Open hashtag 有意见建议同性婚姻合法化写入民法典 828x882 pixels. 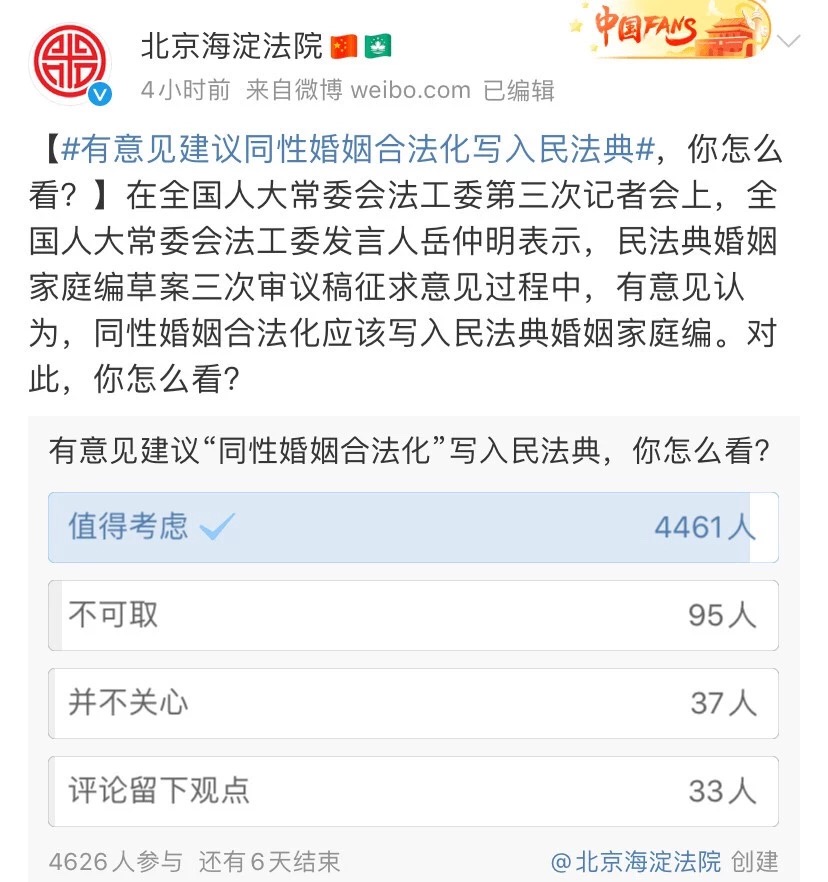point(356,150)
